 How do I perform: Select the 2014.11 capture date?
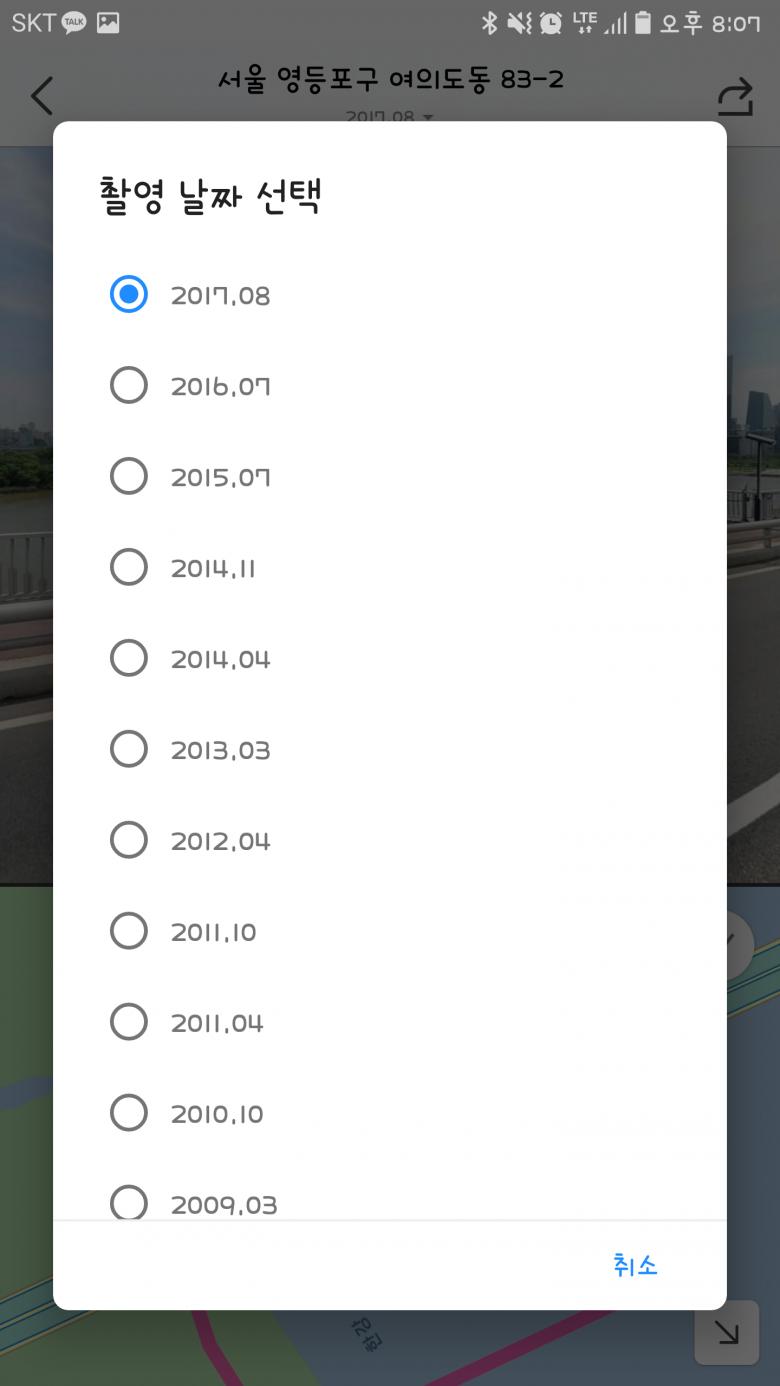(129, 568)
